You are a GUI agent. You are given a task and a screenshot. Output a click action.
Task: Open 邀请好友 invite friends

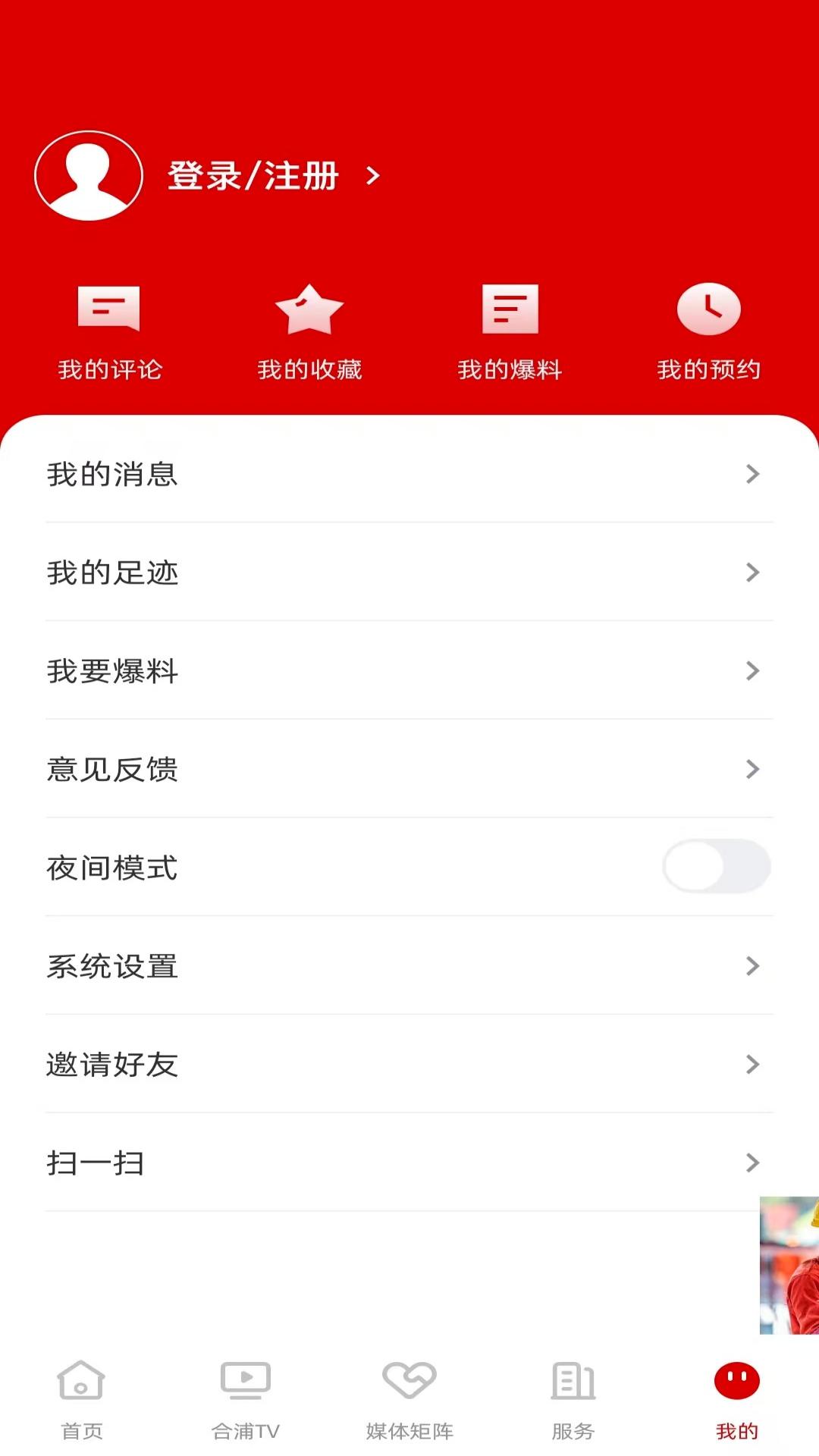coord(409,1064)
